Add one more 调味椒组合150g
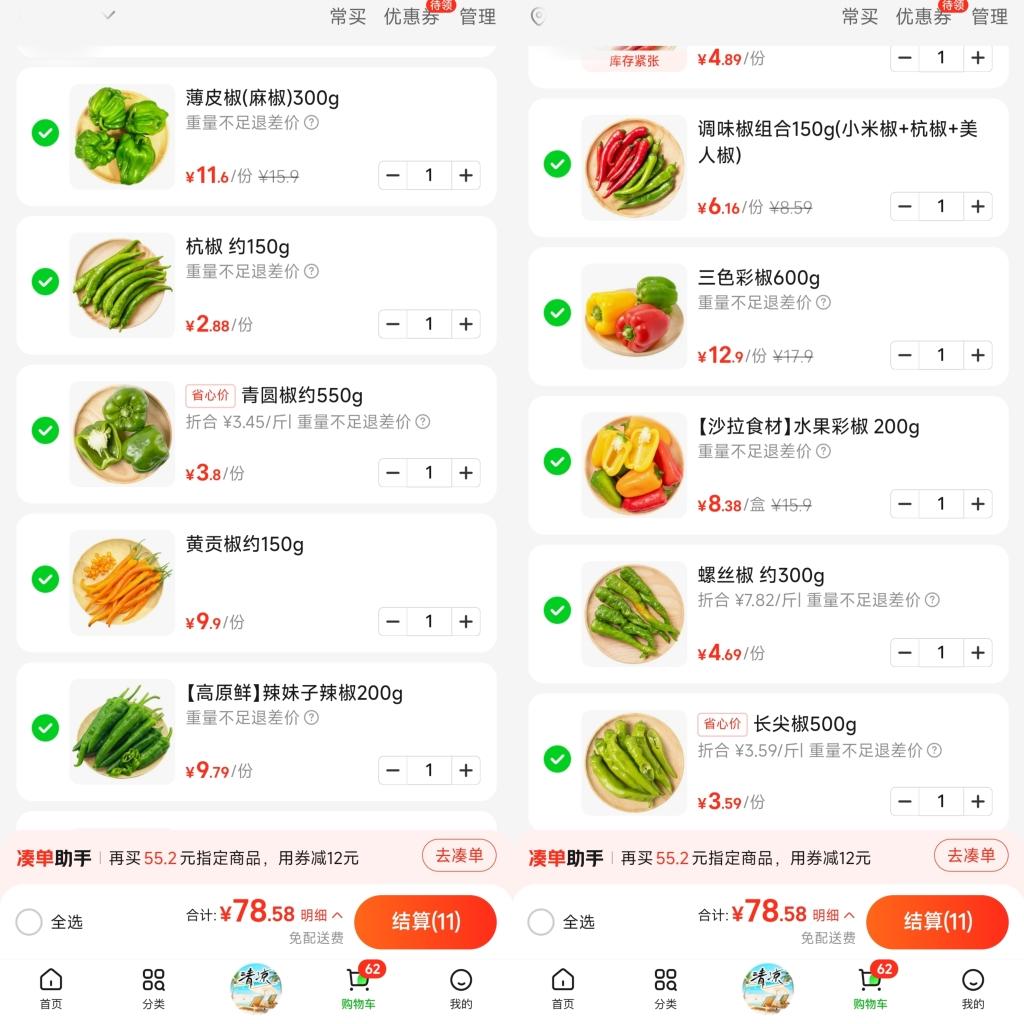 (x=978, y=207)
